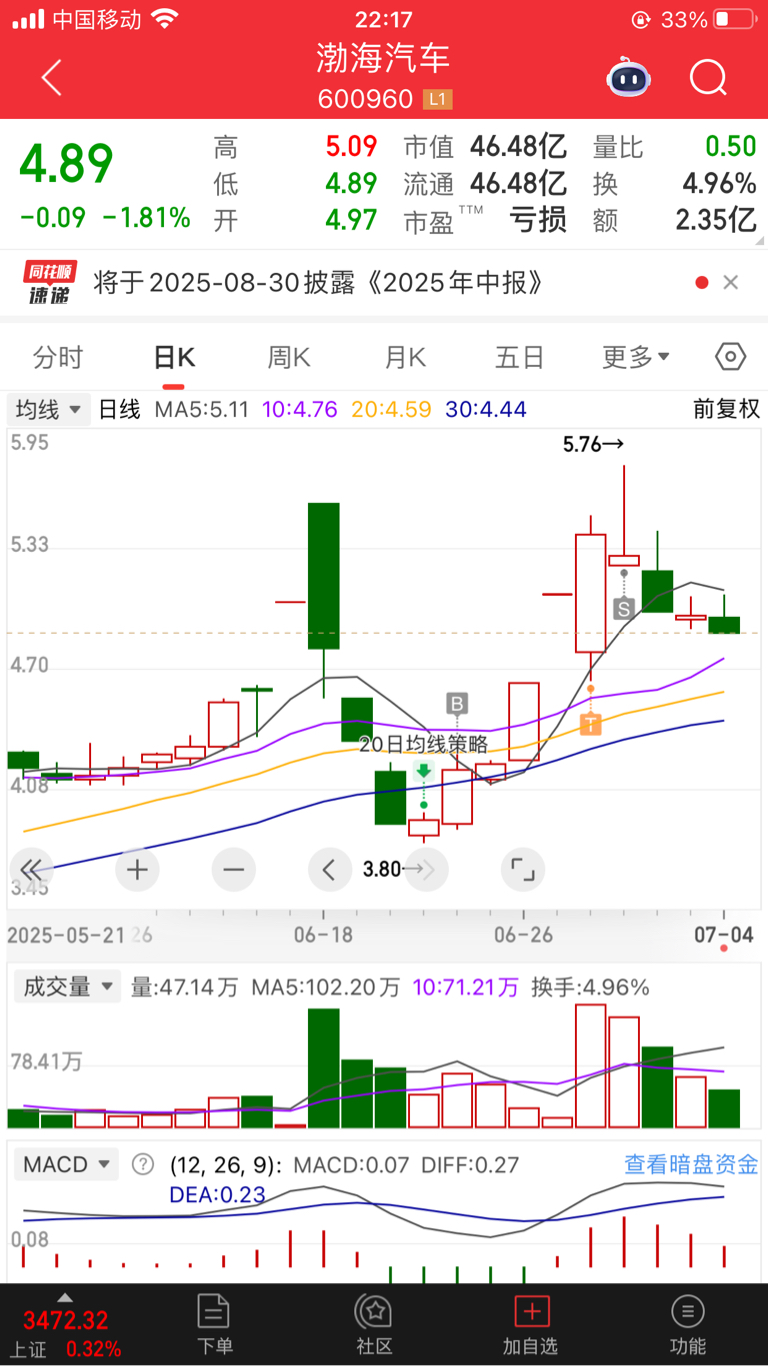
Task: Open stock search magnifier
Action: (708, 78)
